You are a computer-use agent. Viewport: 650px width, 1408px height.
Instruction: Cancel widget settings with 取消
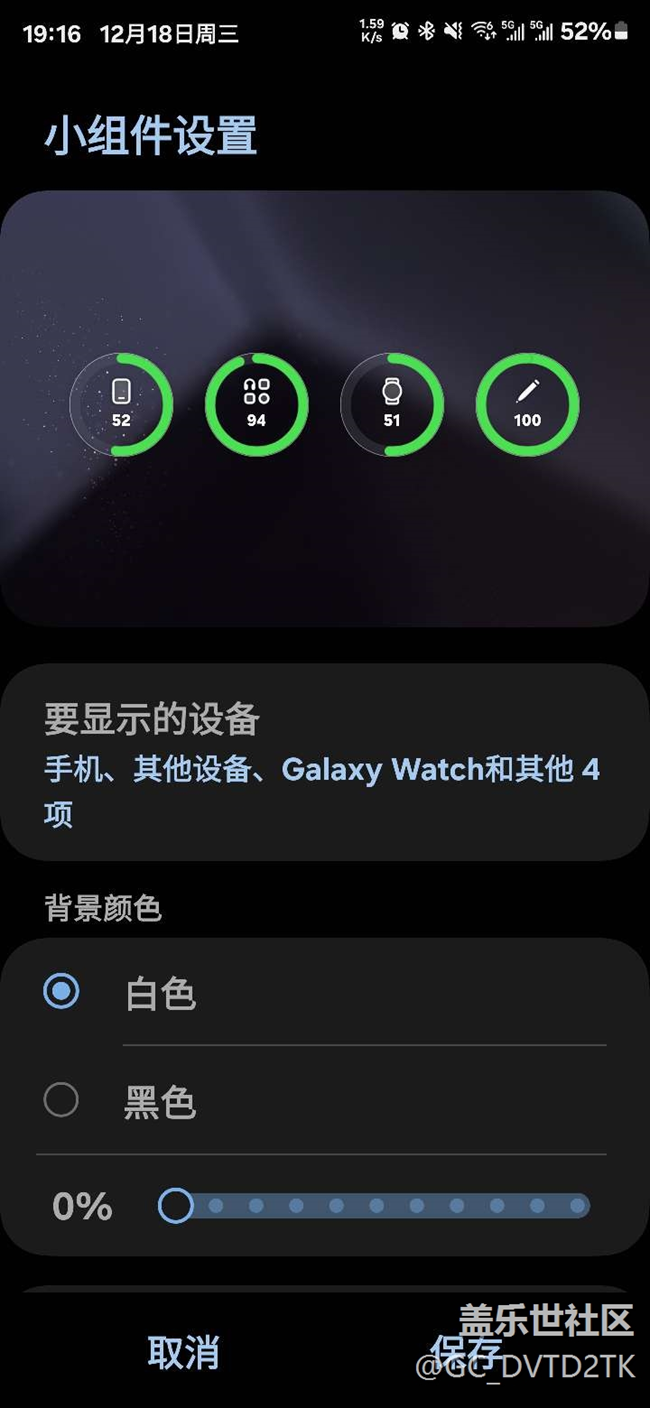pos(183,1352)
